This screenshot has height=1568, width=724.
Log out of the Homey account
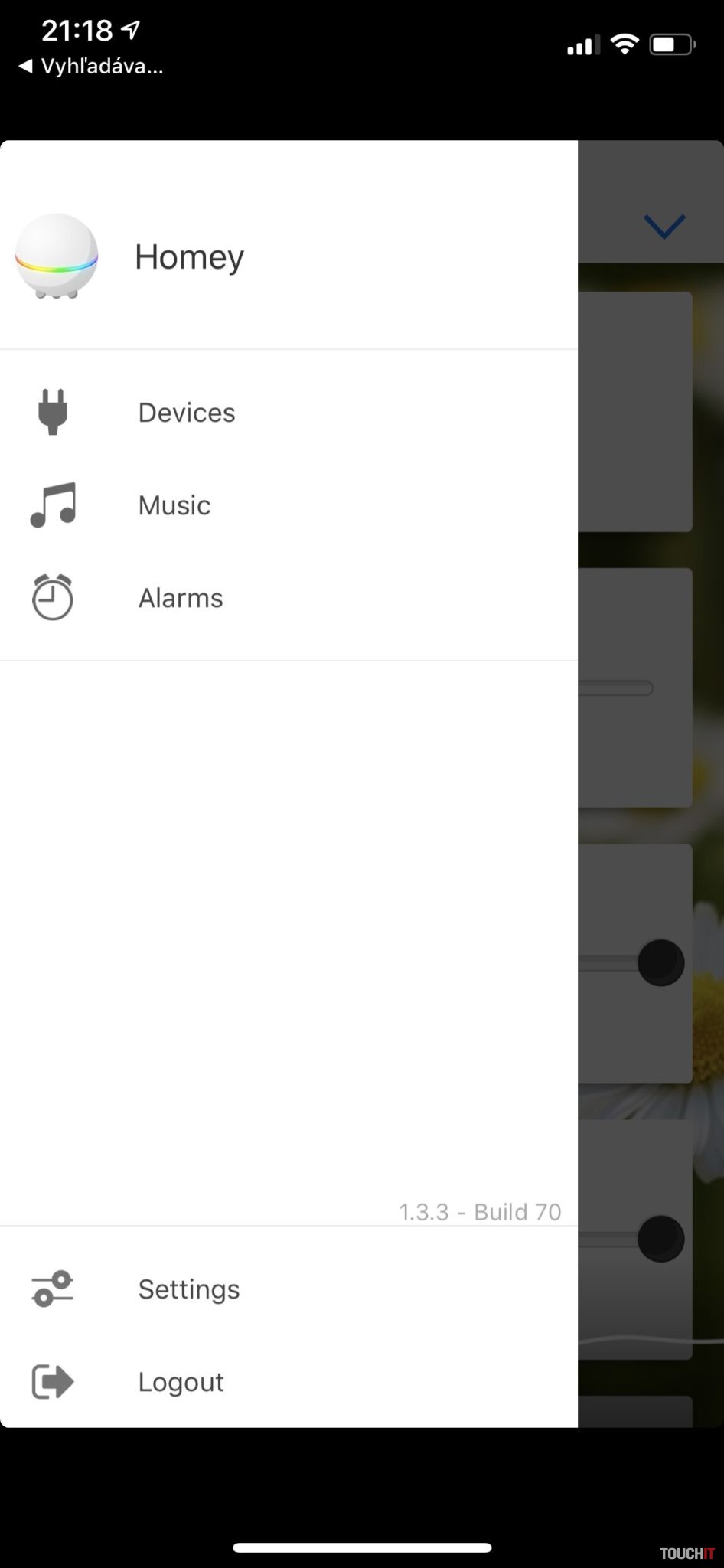[181, 1382]
